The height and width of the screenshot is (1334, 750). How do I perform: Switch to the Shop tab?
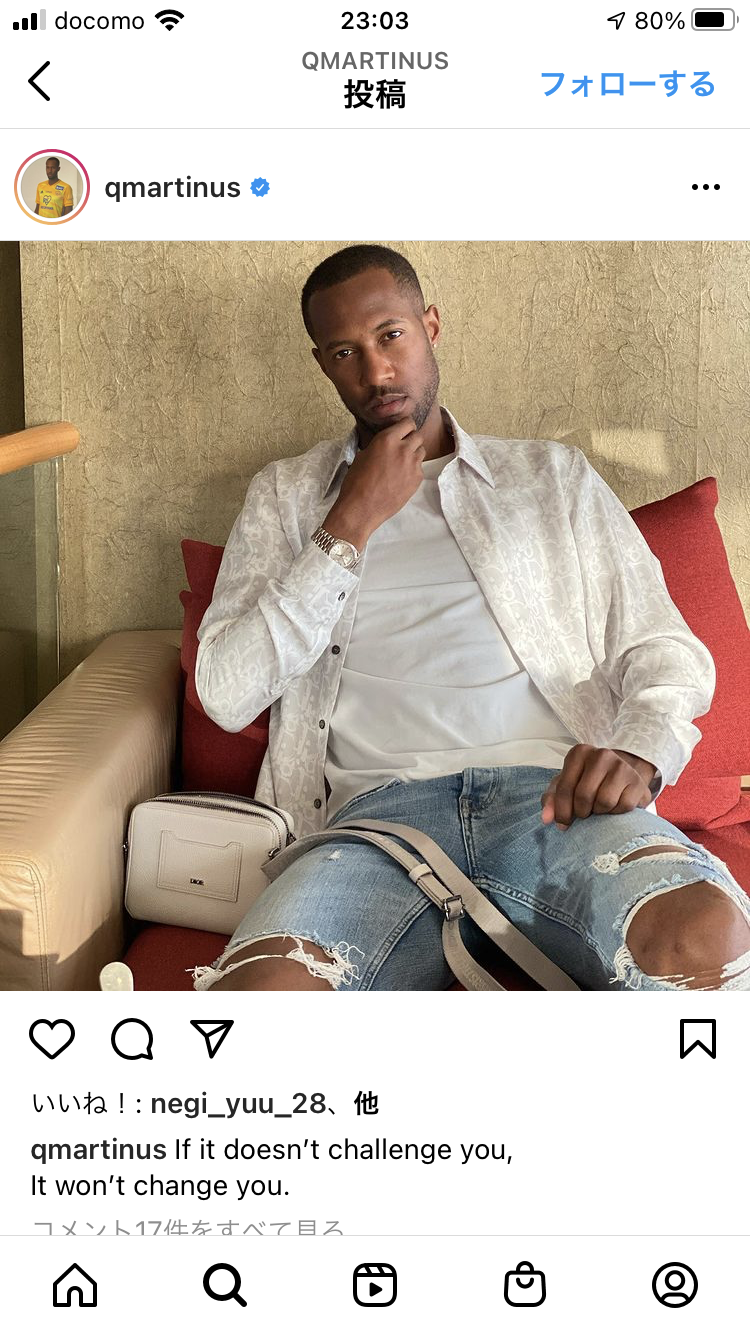[525, 1285]
